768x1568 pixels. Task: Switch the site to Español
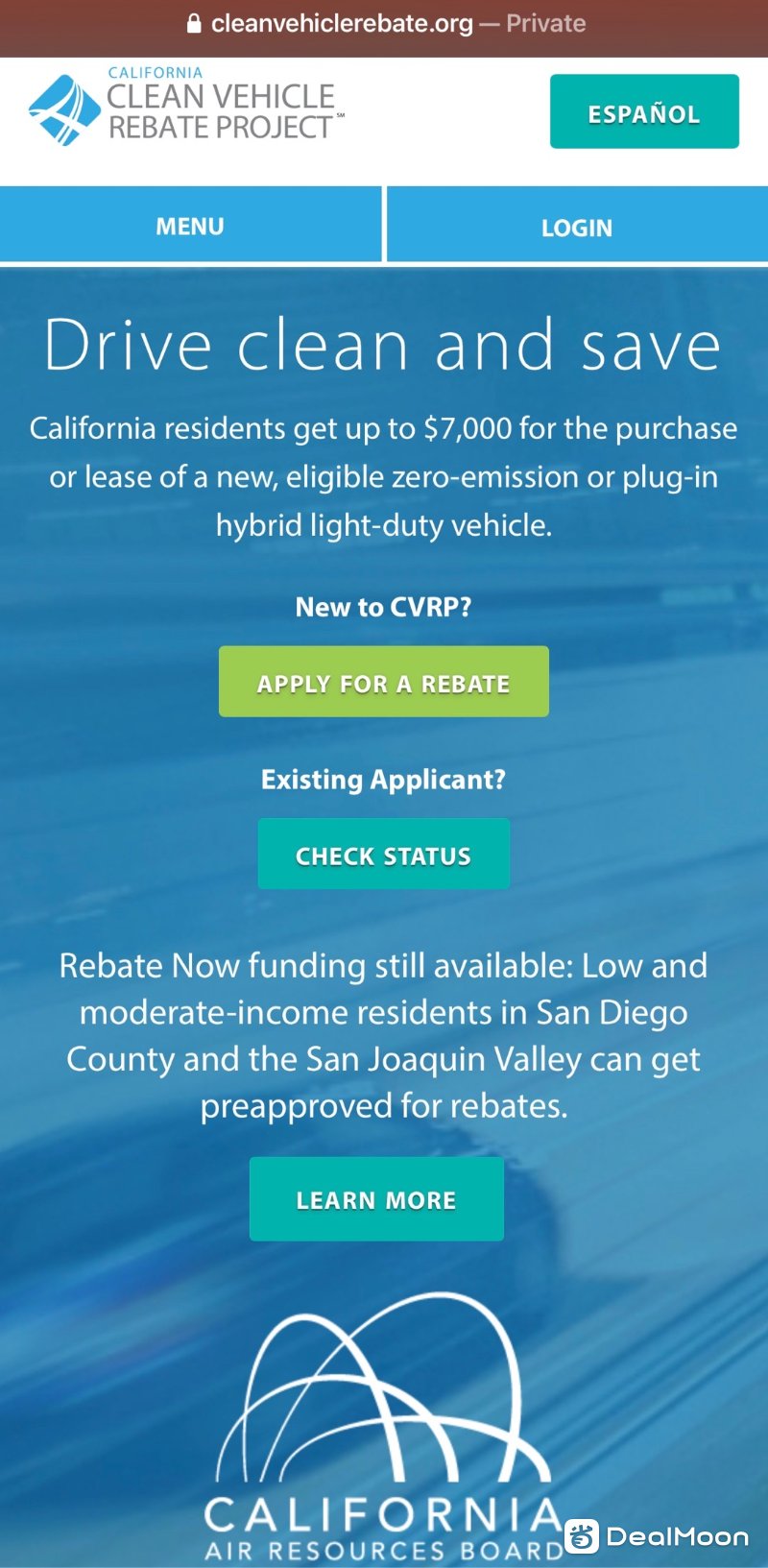tap(644, 112)
